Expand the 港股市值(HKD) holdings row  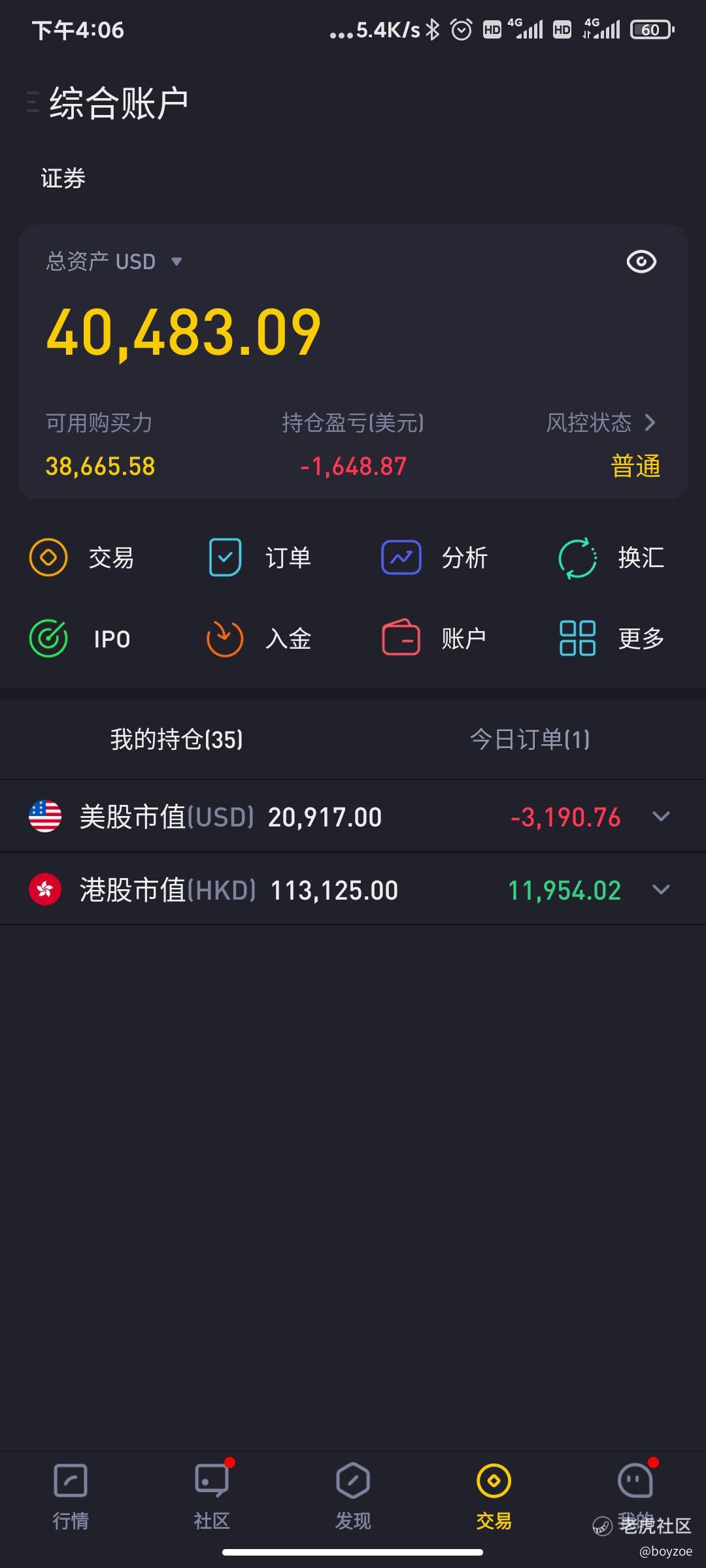tap(353, 890)
